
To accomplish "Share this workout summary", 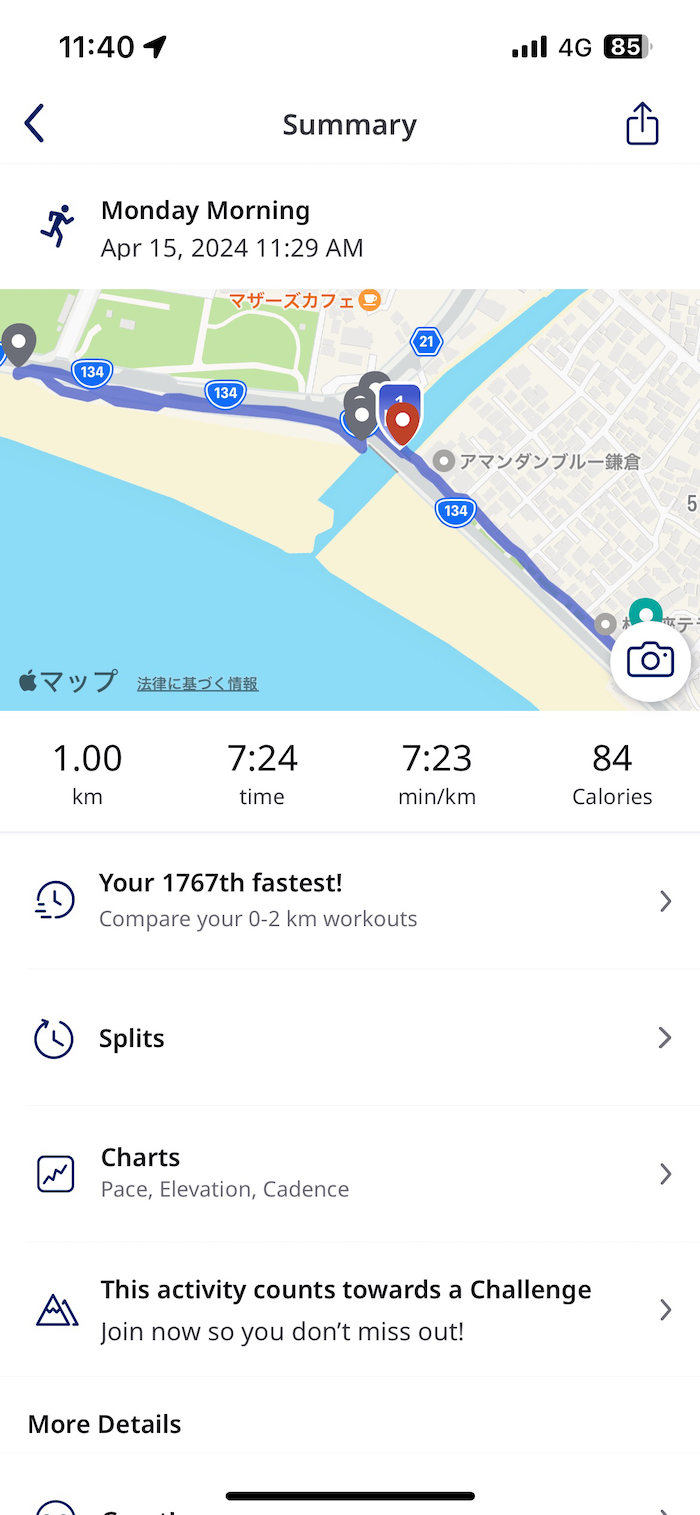I will click(x=642, y=124).
